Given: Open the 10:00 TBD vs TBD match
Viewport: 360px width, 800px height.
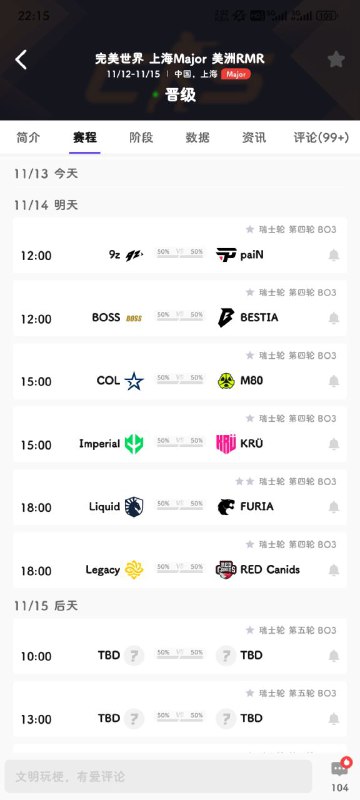Looking at the screenshot, I should [x=180, y=646].
